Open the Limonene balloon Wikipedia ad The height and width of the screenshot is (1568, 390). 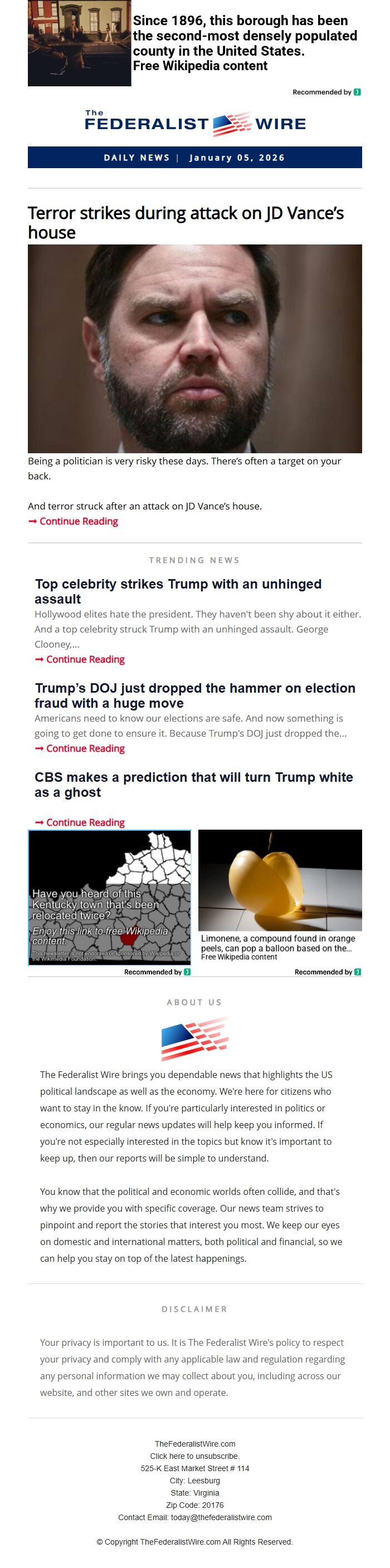280,895
